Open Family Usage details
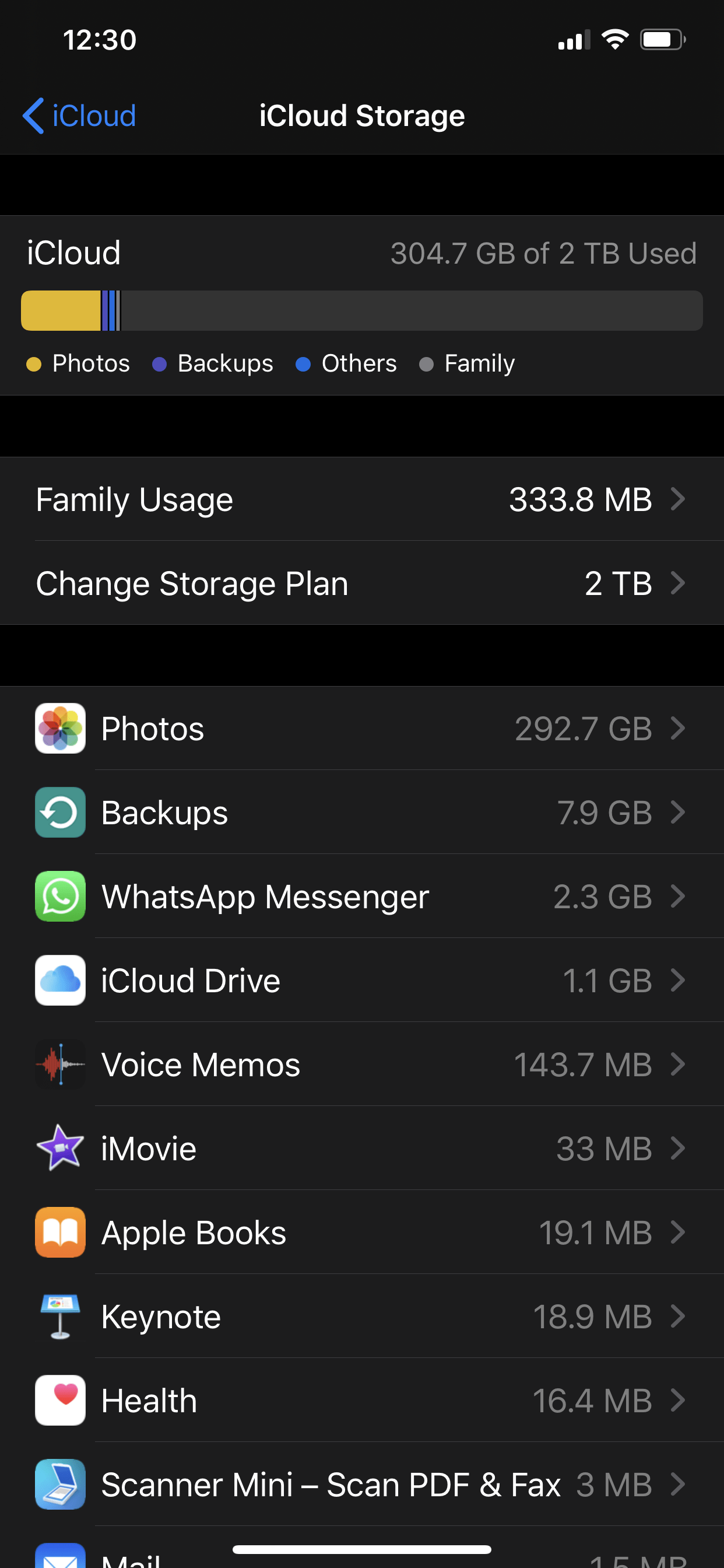 tap(362, 499)
